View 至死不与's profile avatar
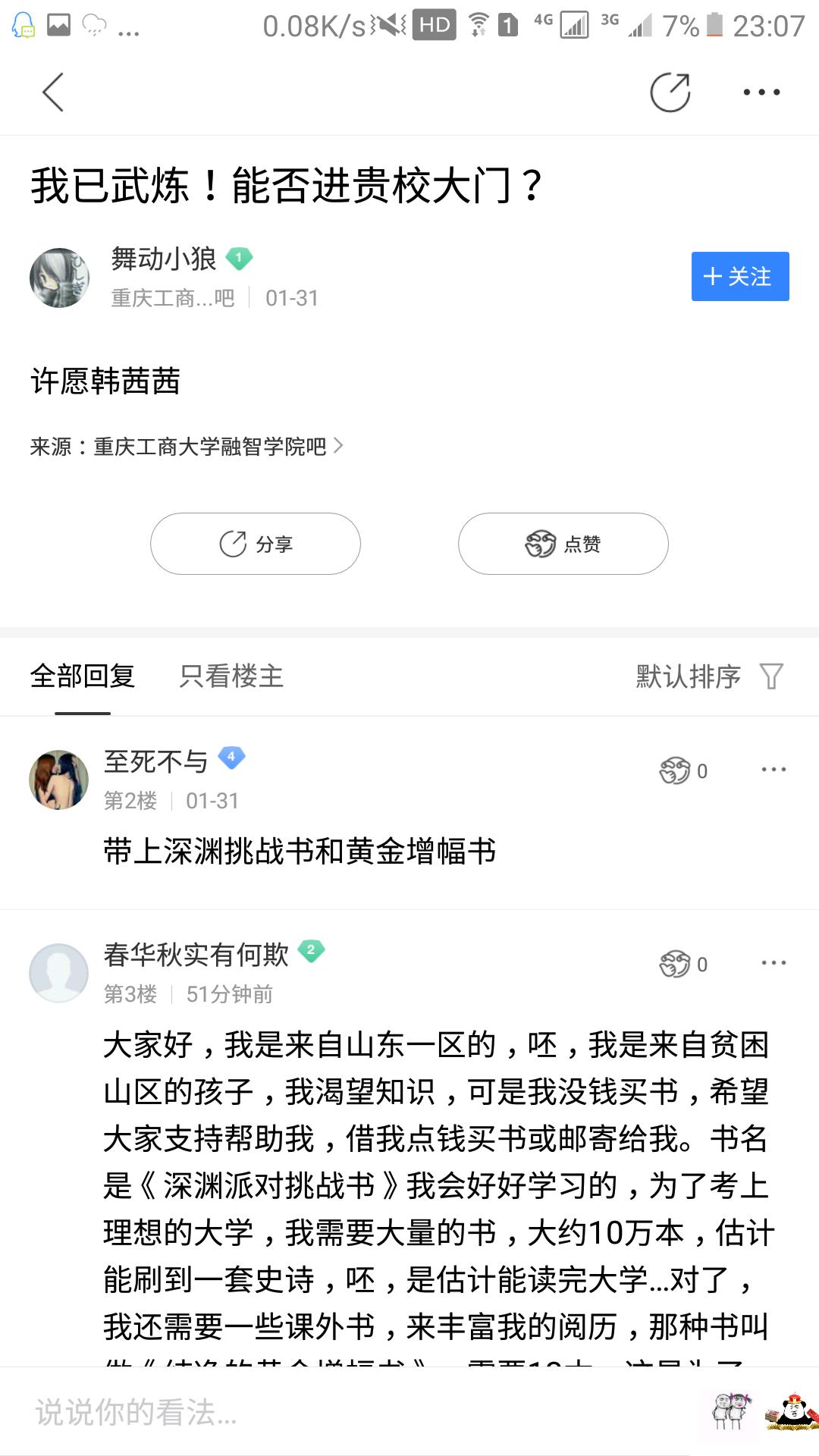Screen dimensions: 819x1456 click(x=59, y=780)
